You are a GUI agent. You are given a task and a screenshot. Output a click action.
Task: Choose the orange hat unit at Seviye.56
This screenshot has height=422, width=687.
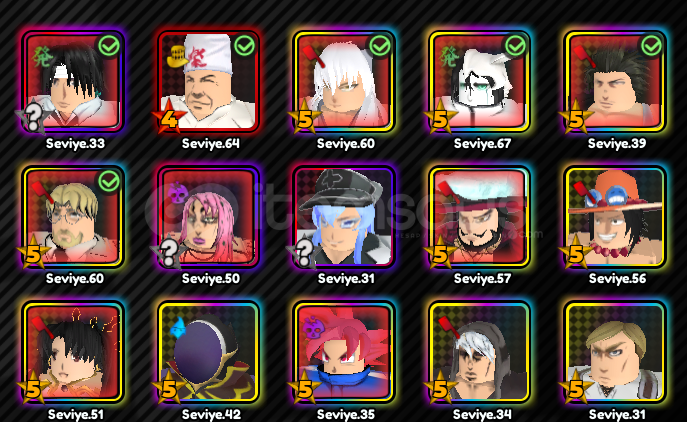(615, 216)
